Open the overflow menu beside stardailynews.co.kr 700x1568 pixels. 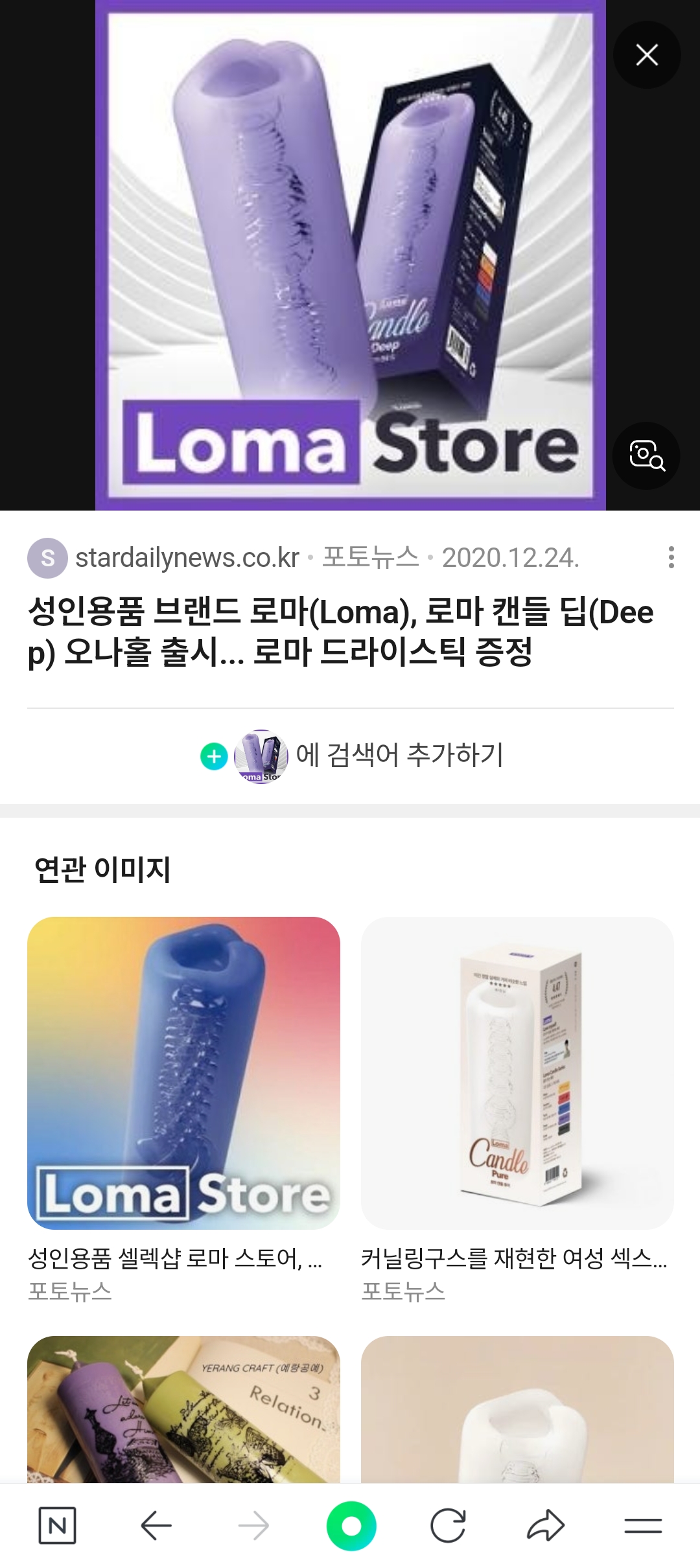coord(671,557)
